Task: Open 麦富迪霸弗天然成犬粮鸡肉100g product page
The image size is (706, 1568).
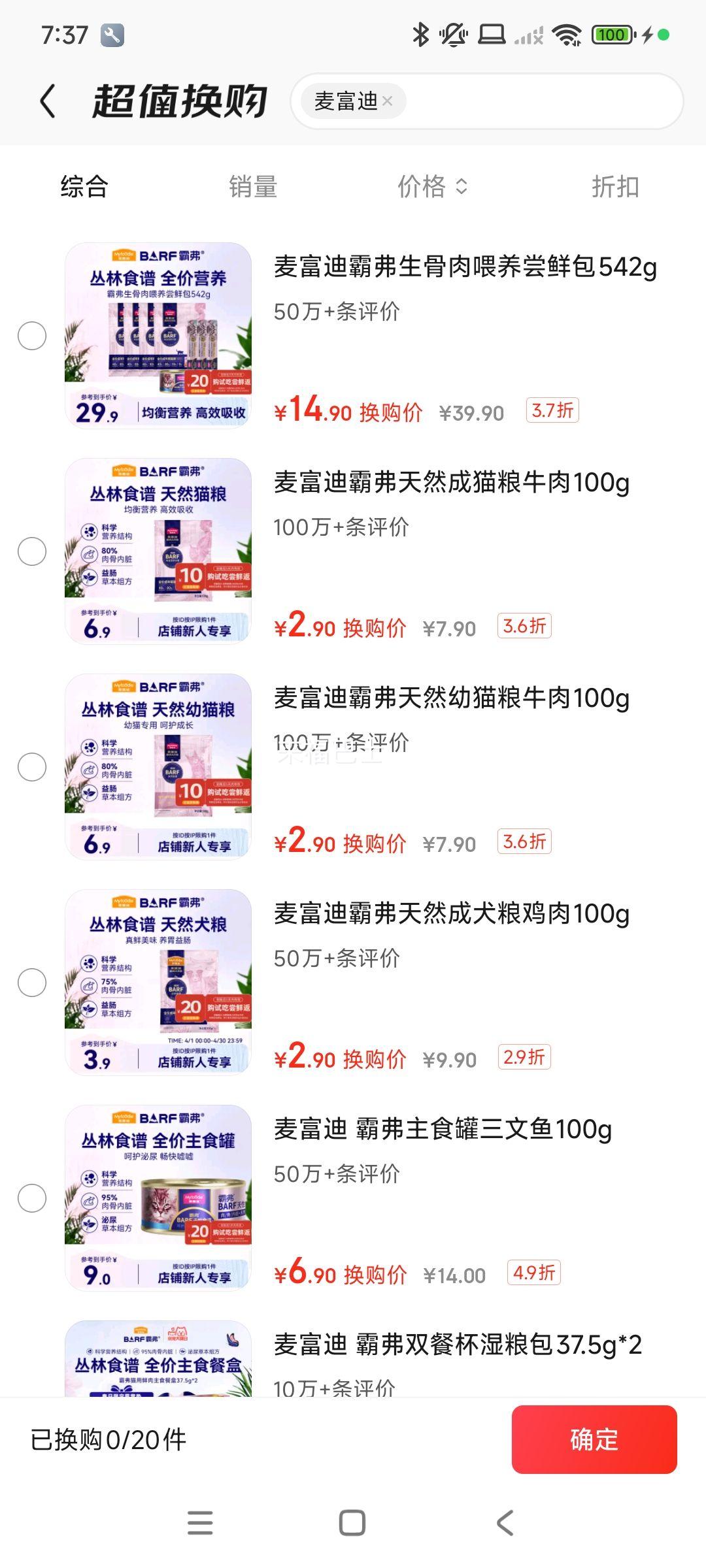Action: click(x=451, y=915)
